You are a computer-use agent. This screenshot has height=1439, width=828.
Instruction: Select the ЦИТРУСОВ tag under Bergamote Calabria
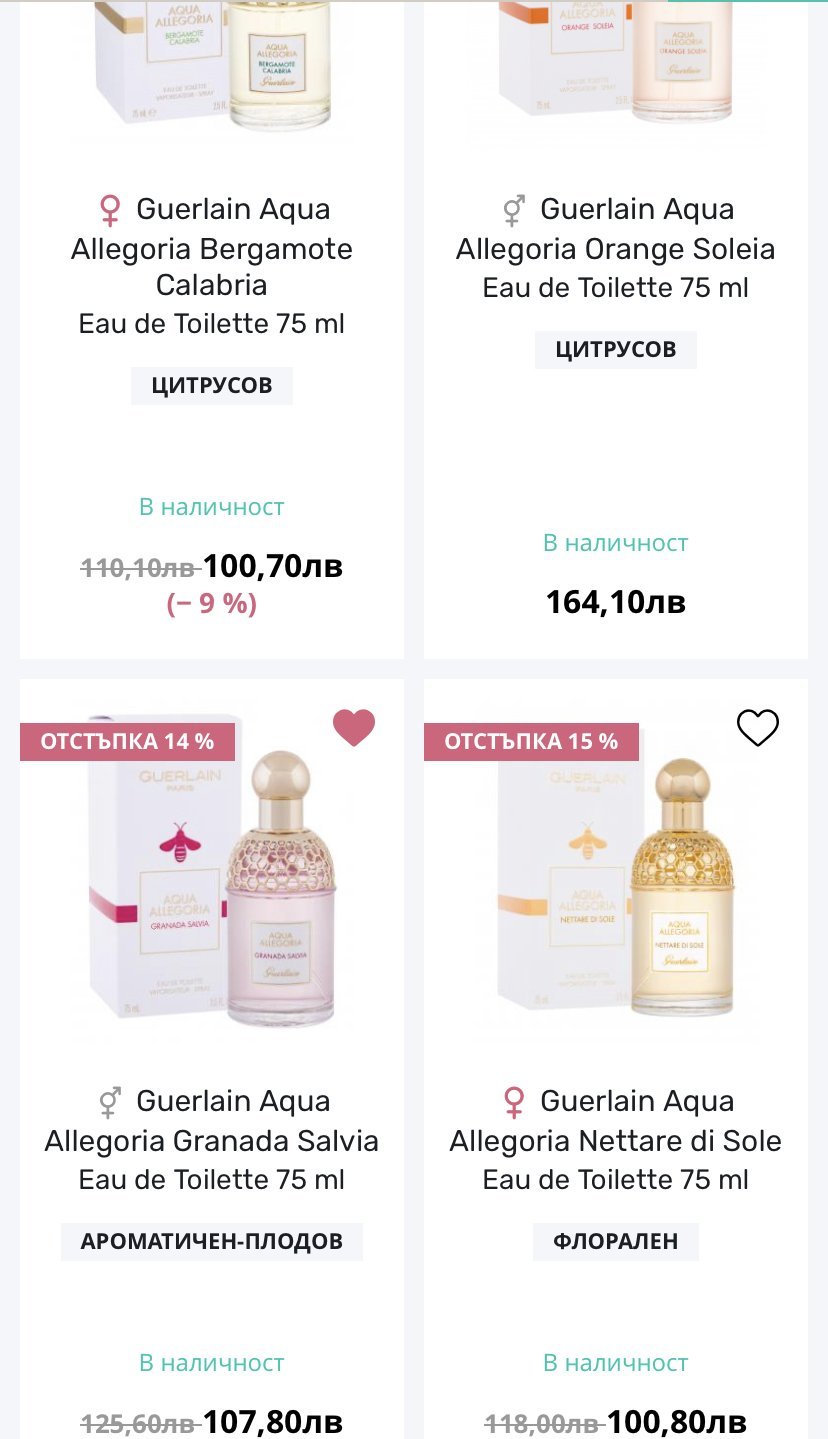[x=212, y=386]
